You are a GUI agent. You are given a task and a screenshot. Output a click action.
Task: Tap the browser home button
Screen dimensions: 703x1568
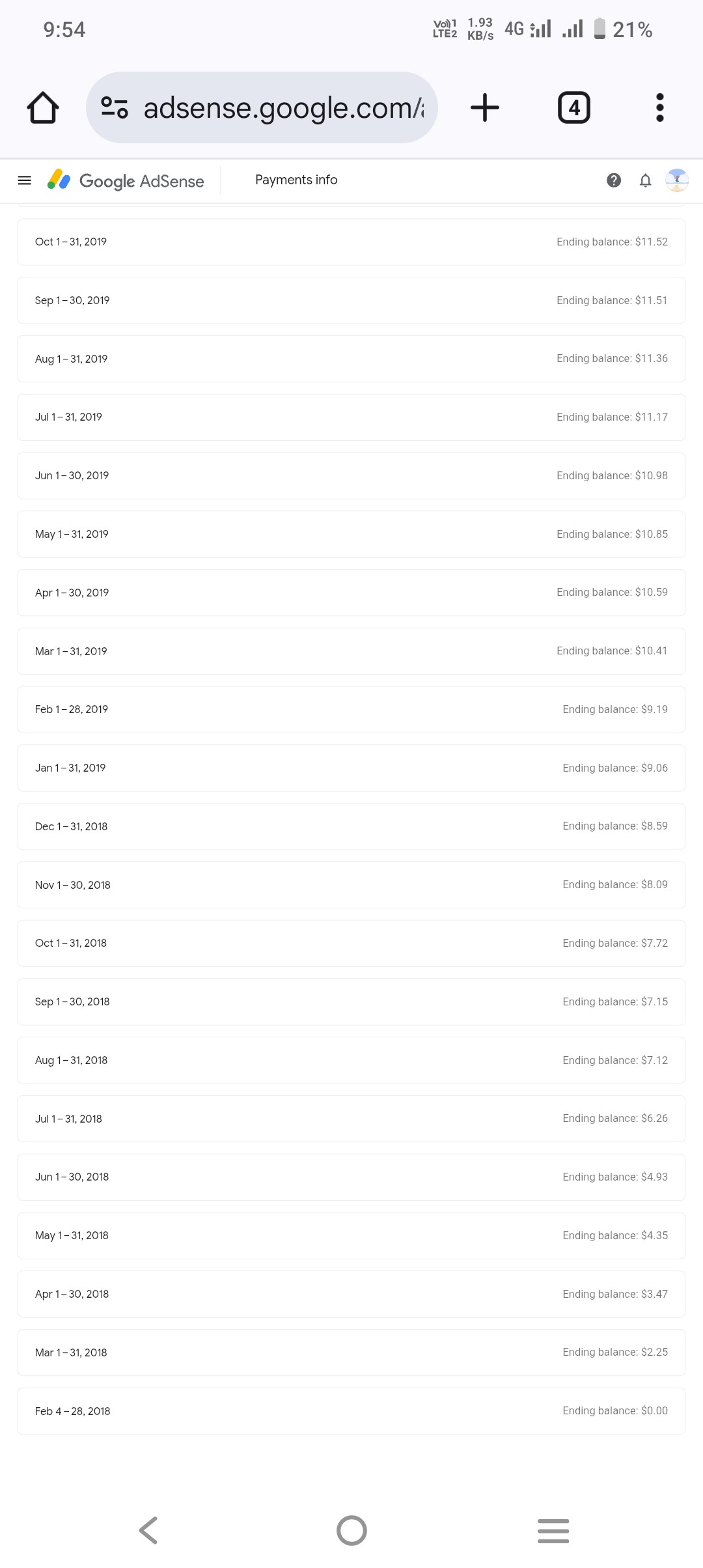(x=43, y=107)
